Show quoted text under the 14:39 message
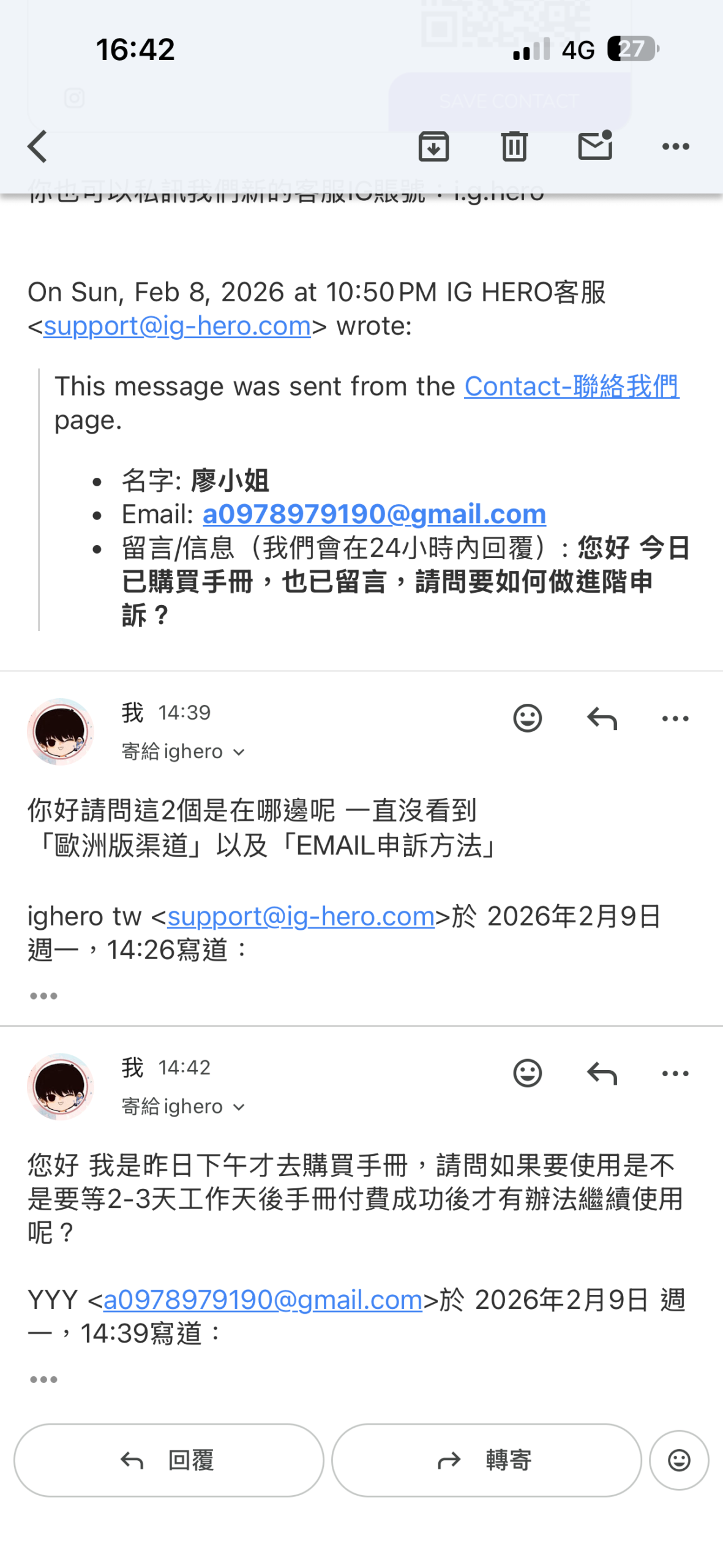 43,996
